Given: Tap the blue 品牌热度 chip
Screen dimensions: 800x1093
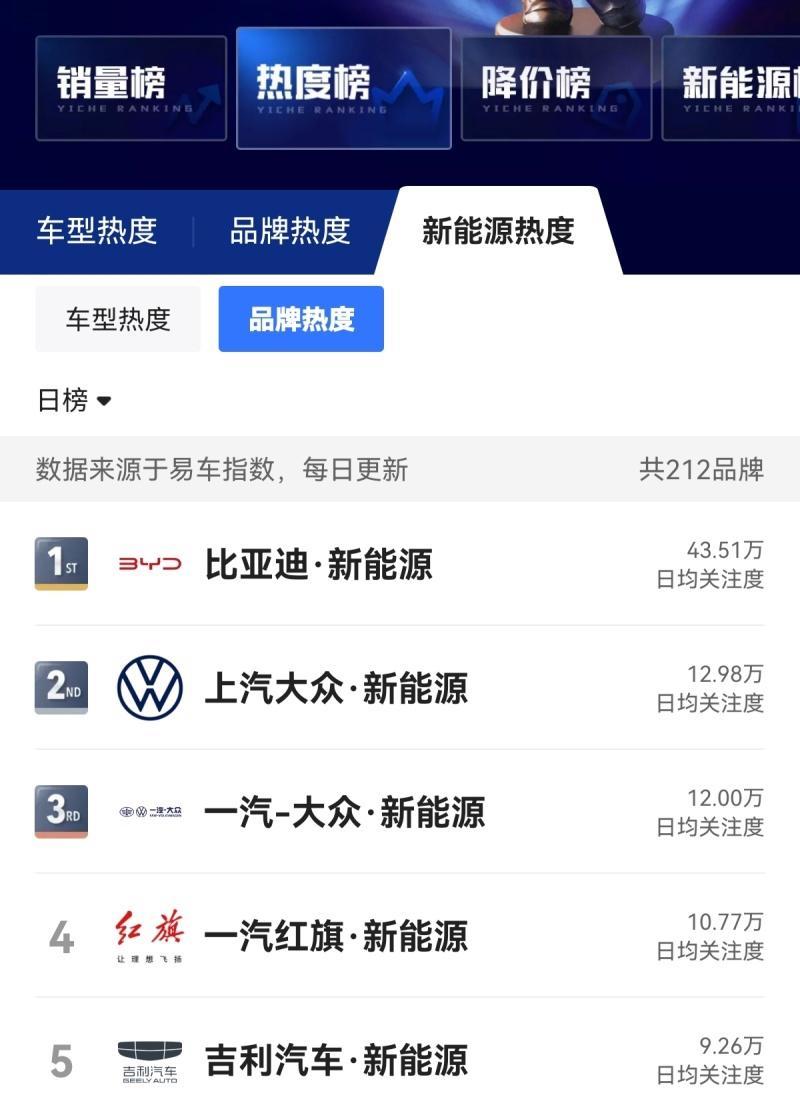Looking at the screenshot, I should tap(301, 319).
